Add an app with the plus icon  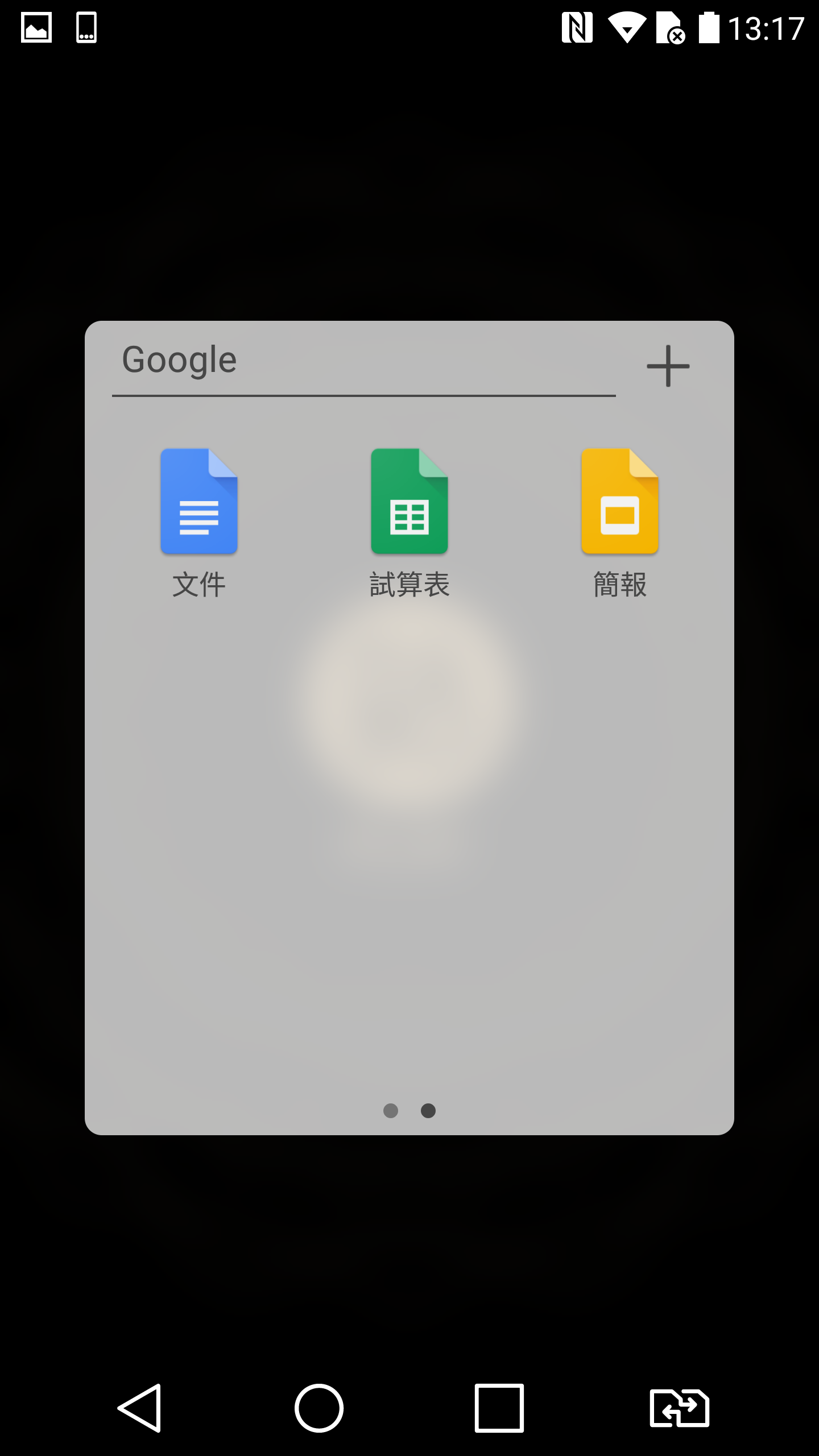pos(668,366)
